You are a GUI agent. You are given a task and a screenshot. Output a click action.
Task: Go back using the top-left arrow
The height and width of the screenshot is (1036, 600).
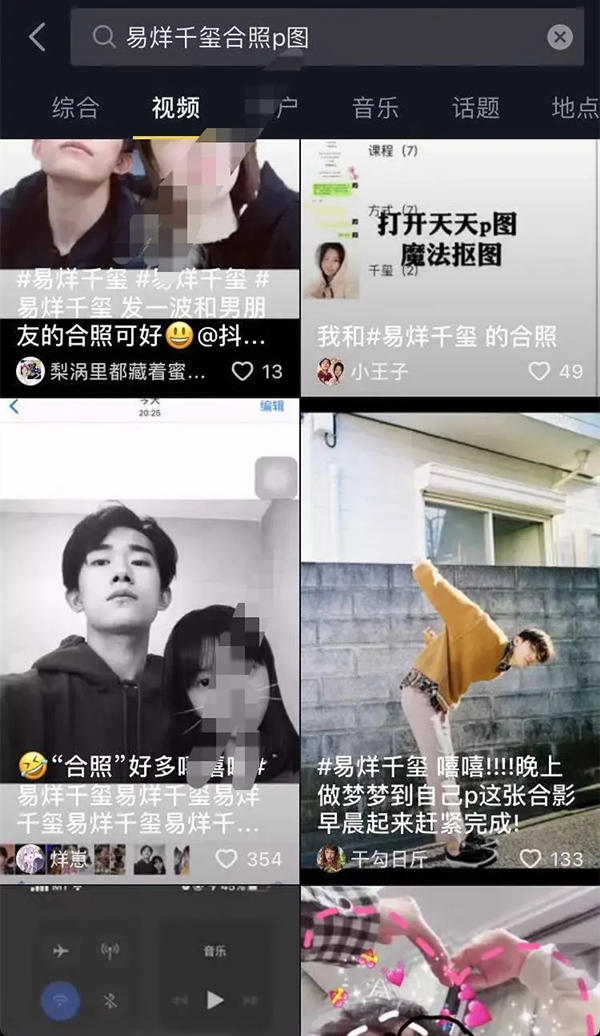[37, 38]
